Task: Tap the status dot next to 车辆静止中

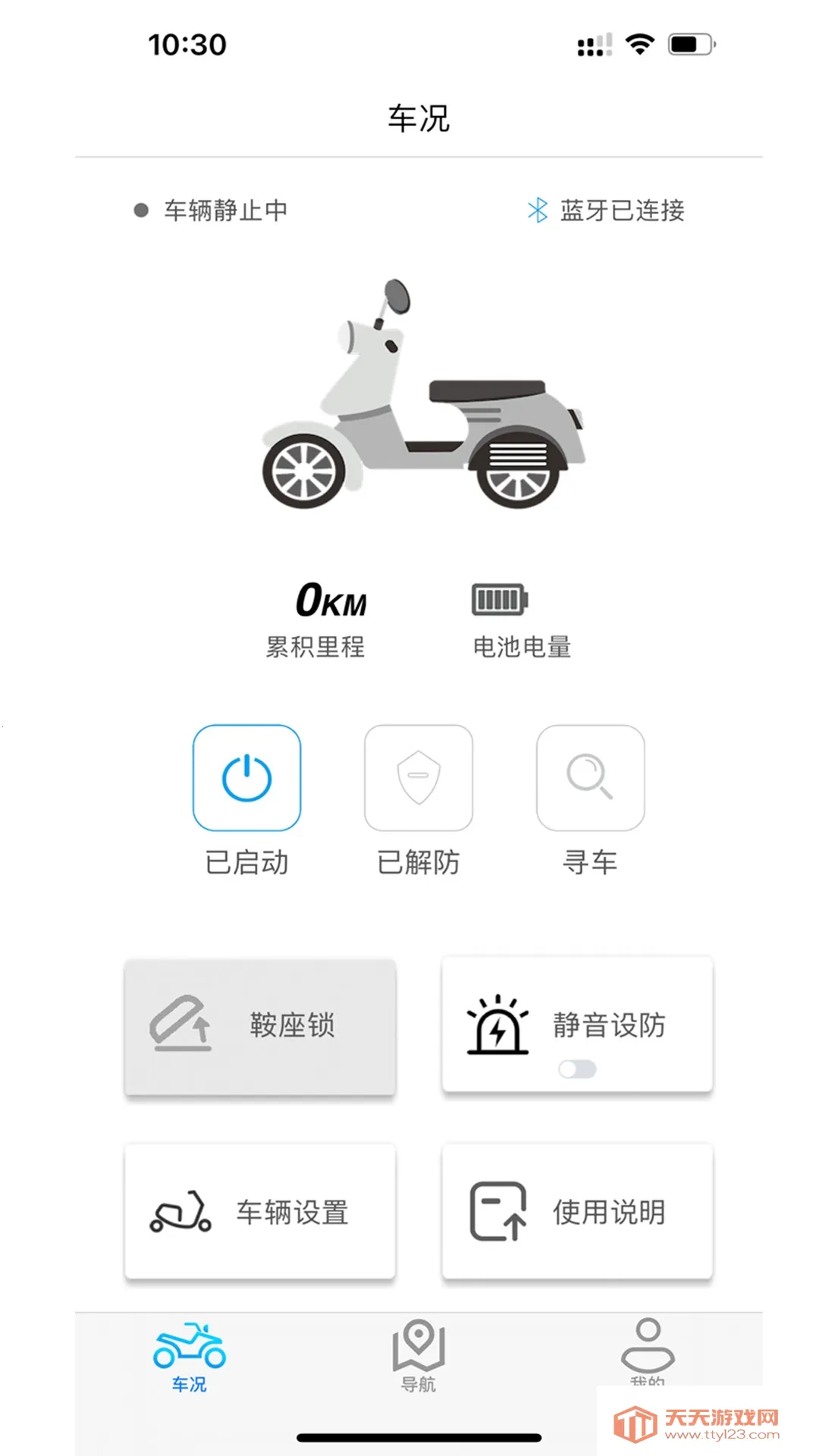Action: pos(140,209)
